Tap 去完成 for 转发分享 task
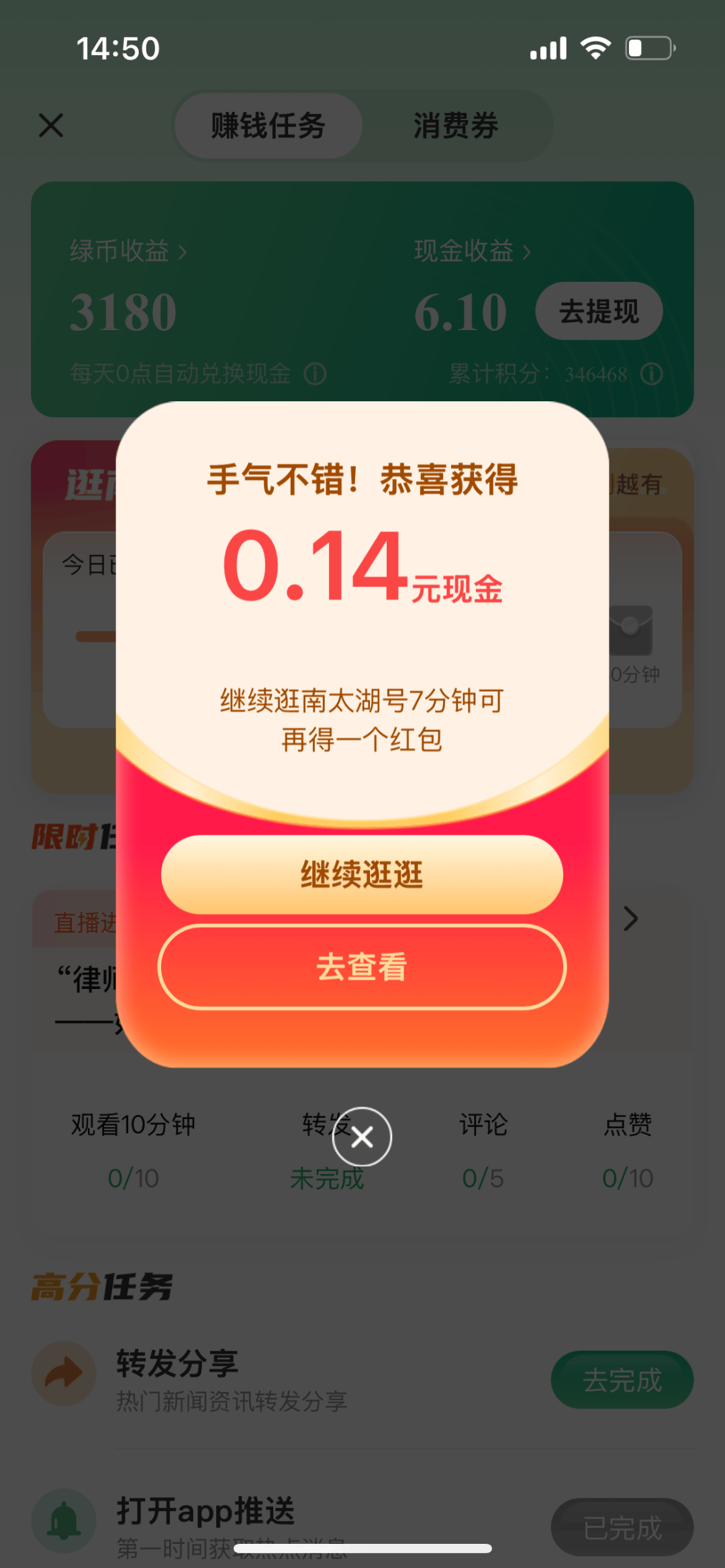 coord(622,1379)
